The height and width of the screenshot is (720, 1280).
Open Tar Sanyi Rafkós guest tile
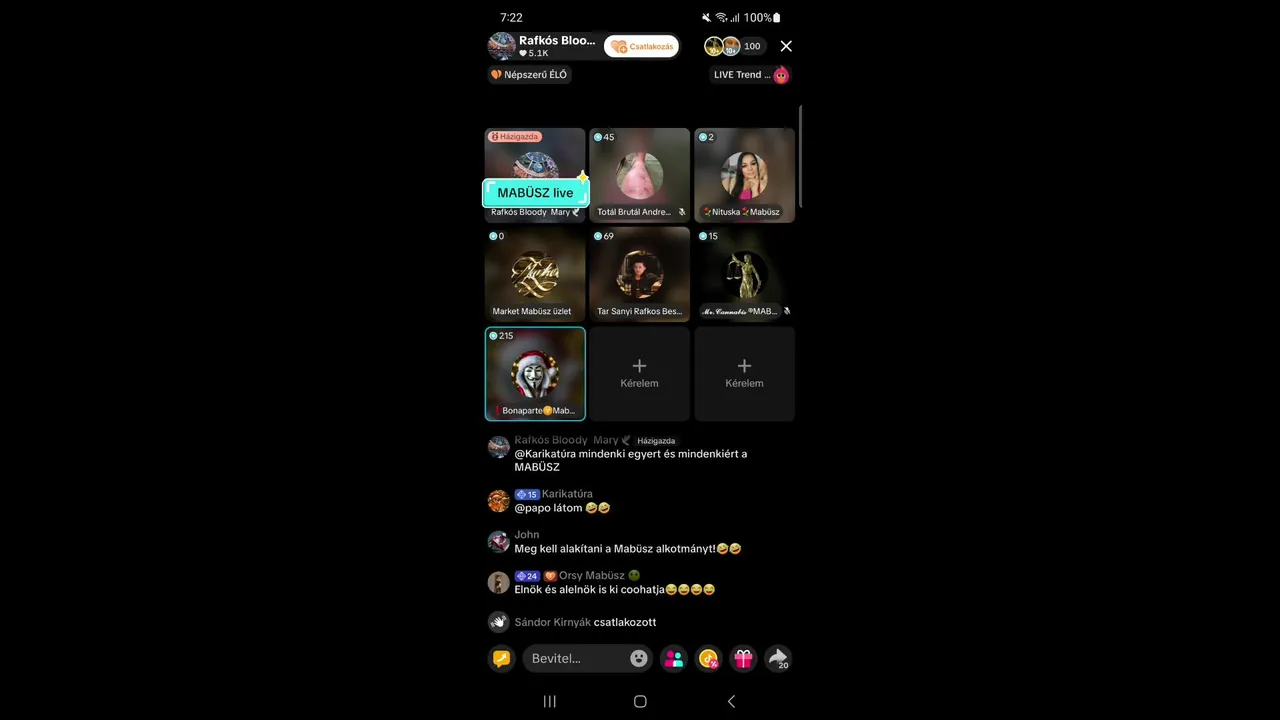pos(639,274)
